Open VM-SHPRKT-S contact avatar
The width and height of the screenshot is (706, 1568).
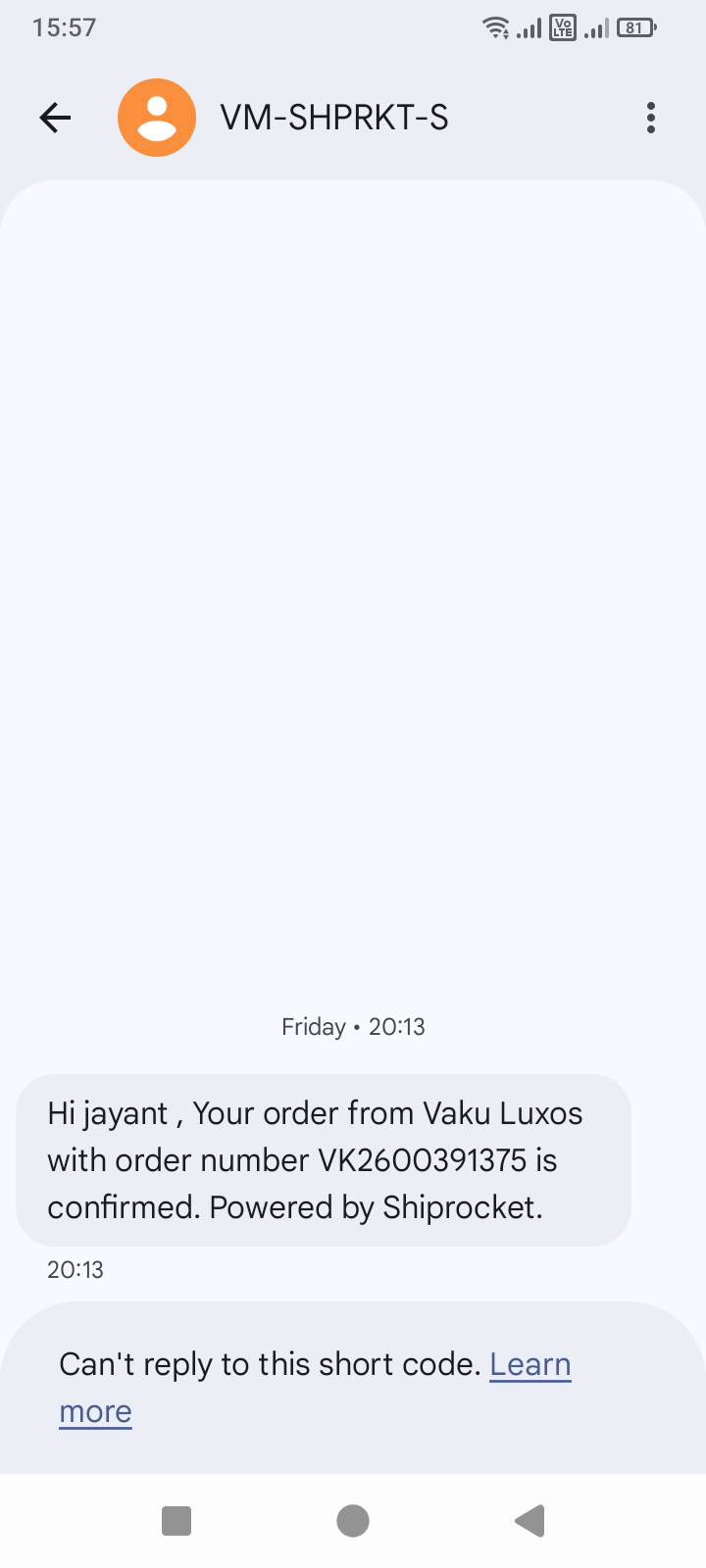[x=157, y=118]
